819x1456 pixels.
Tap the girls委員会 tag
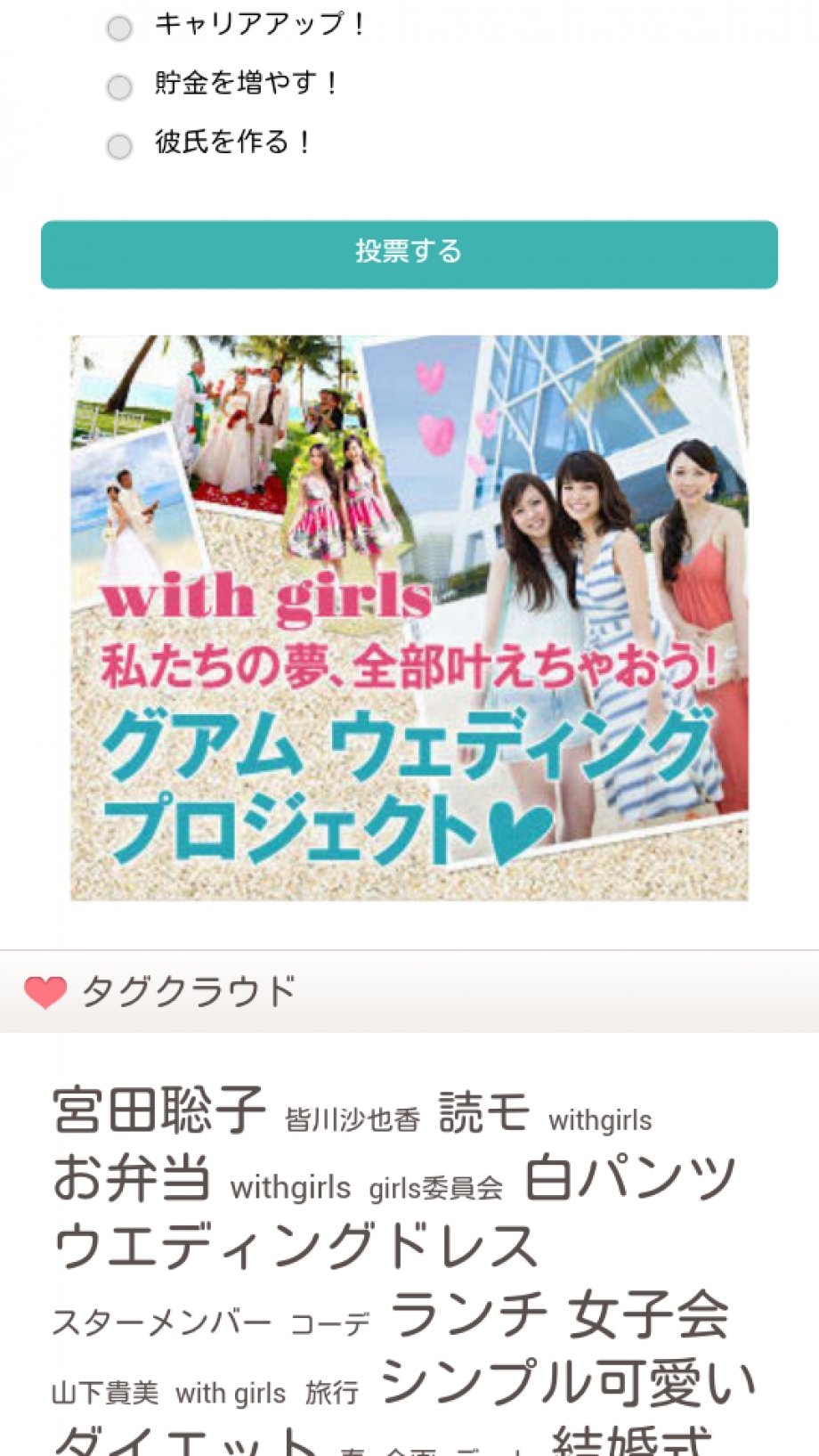click(436, 1188)
